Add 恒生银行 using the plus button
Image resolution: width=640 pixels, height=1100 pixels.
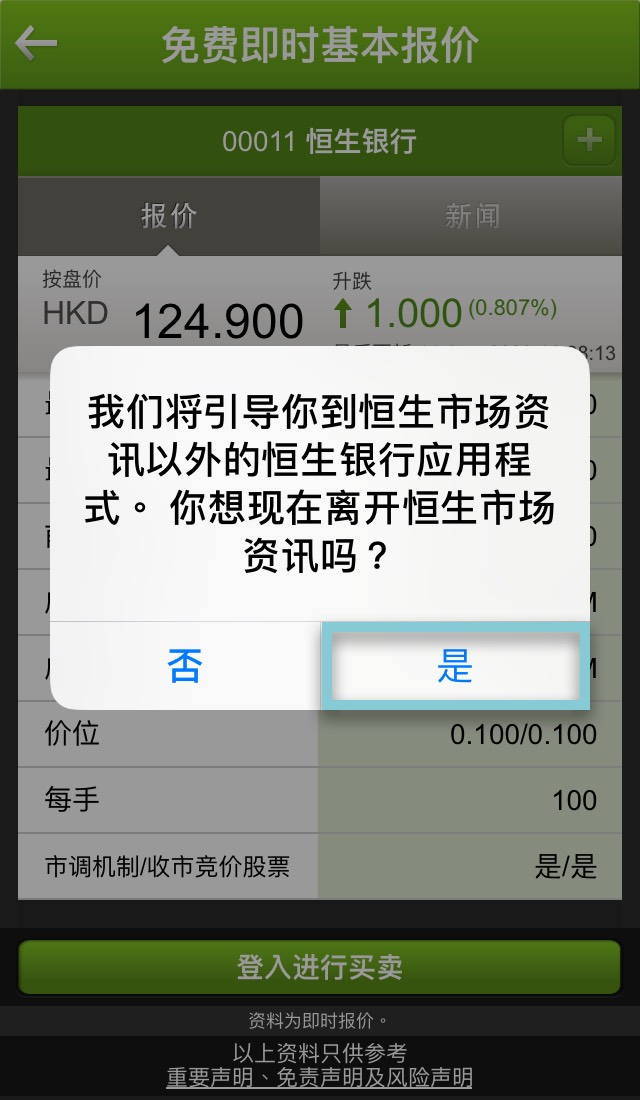[x=589, y=140]
